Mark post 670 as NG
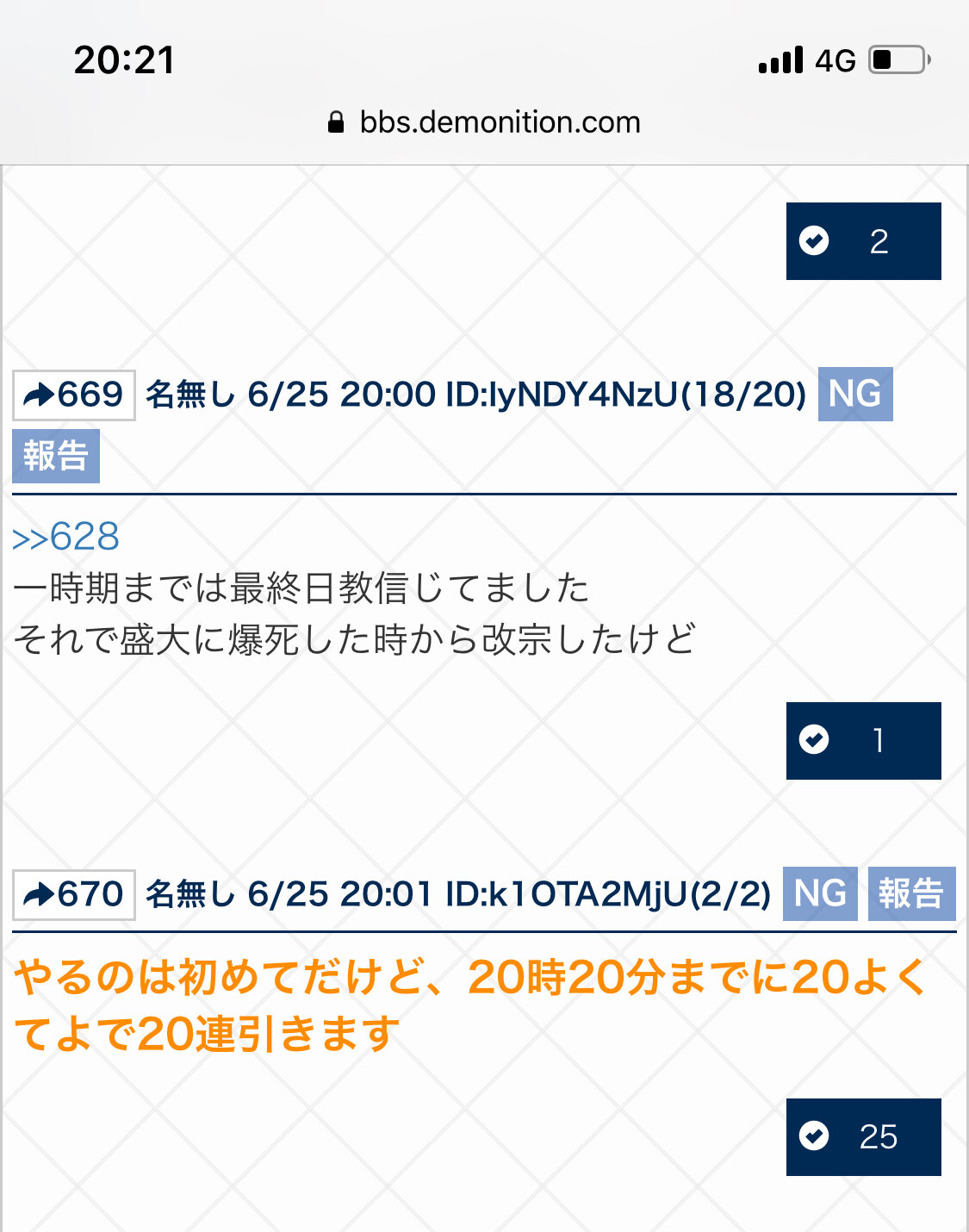 pos(819,893)
